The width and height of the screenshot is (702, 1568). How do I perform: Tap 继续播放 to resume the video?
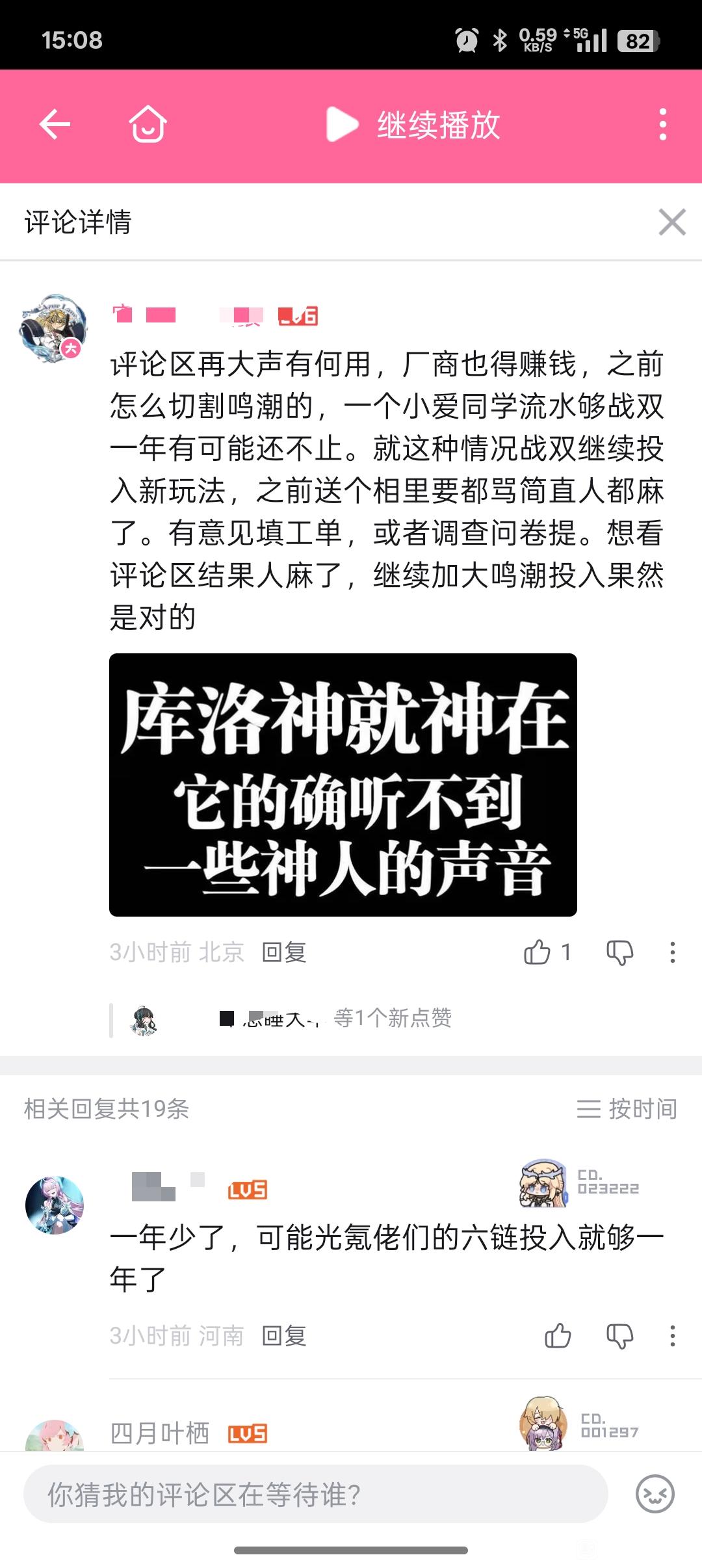pyautogui.click(x=413, y=124)
